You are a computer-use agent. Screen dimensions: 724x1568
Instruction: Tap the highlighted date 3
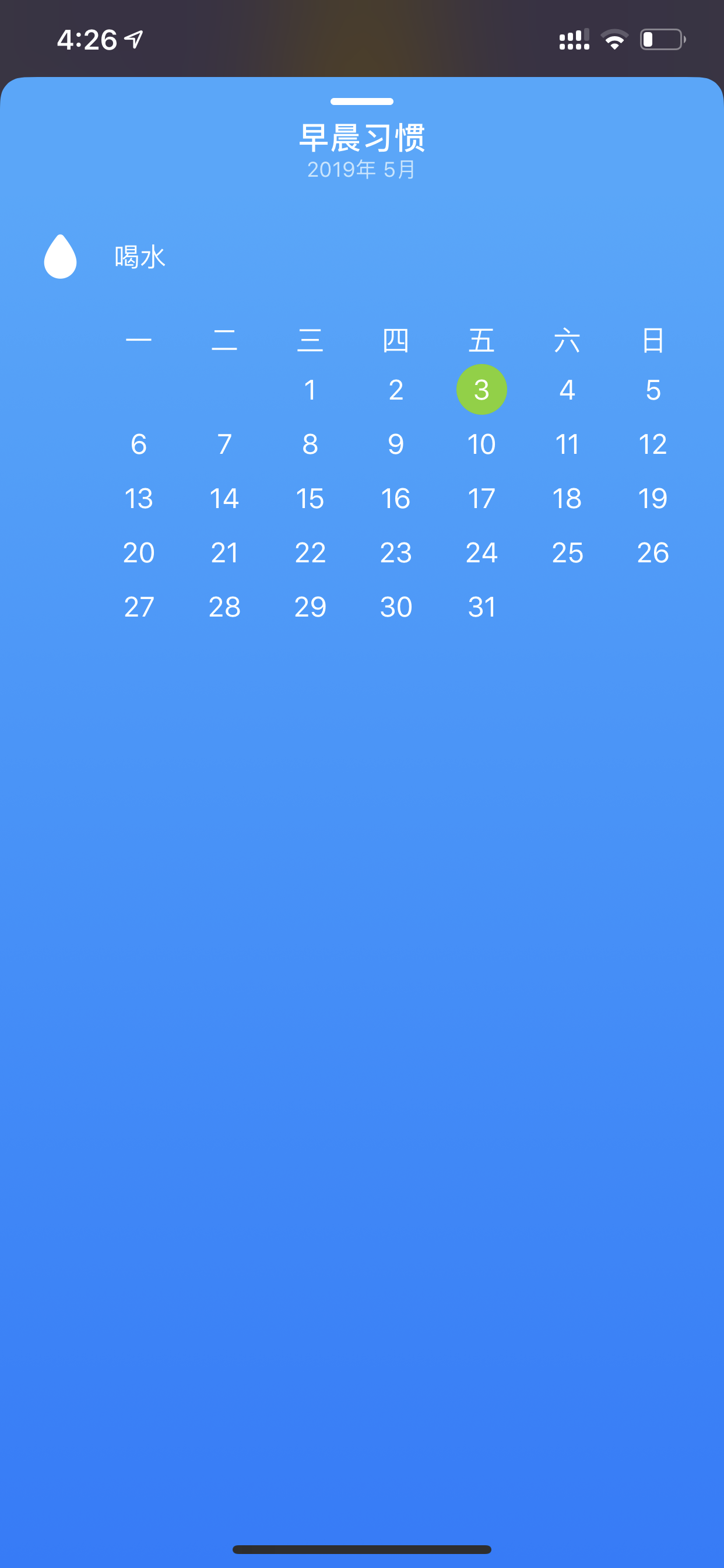tap(482, 390)
